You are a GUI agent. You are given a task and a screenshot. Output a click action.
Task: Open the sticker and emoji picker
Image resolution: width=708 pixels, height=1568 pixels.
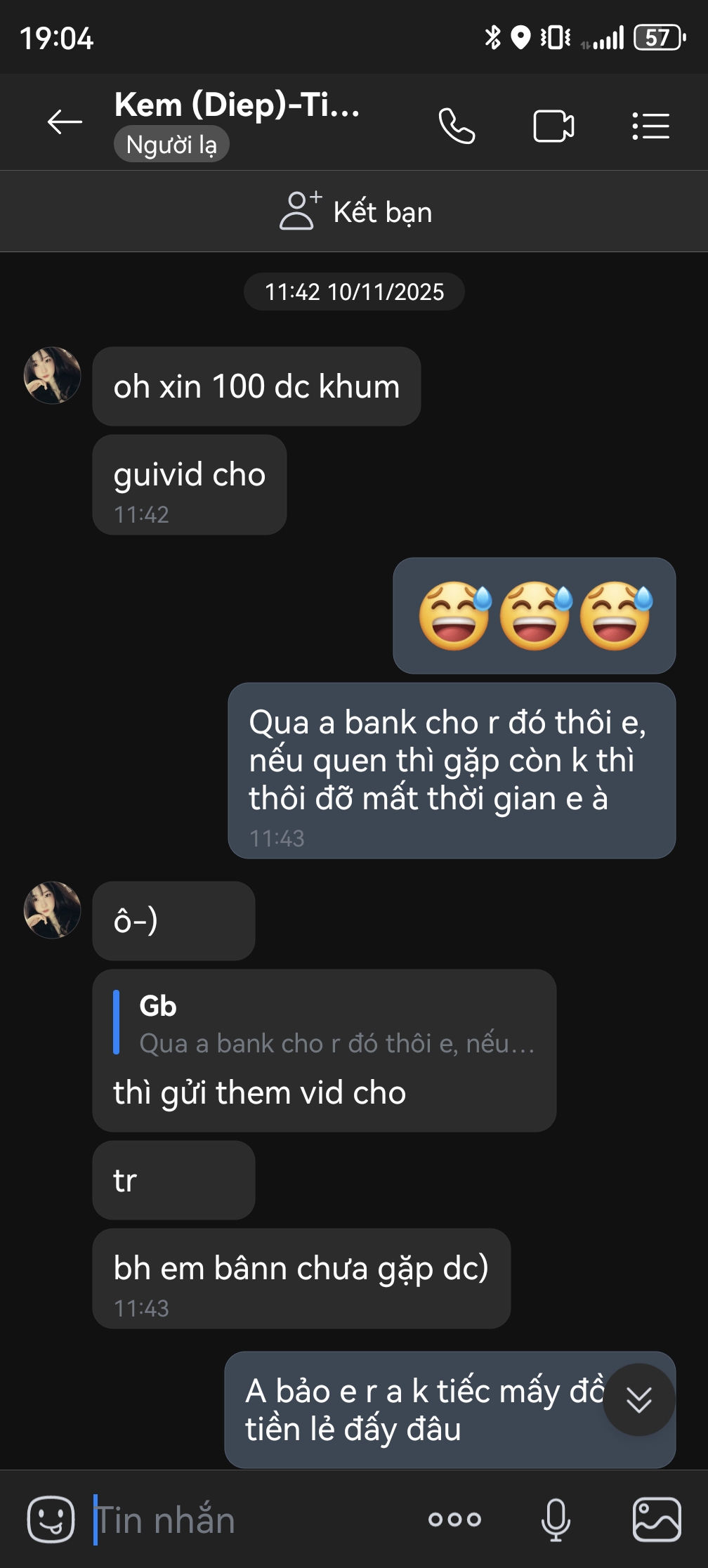[51, 1519]
